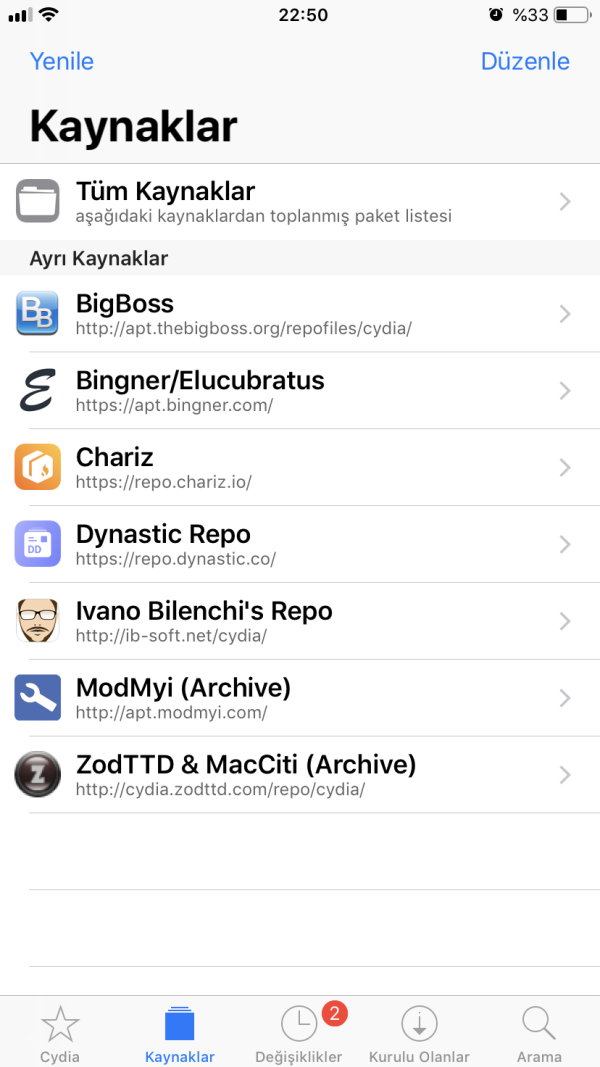Select the Kaynaklar tab
The image size is (600, 1067).
(x=180, y=1033)
